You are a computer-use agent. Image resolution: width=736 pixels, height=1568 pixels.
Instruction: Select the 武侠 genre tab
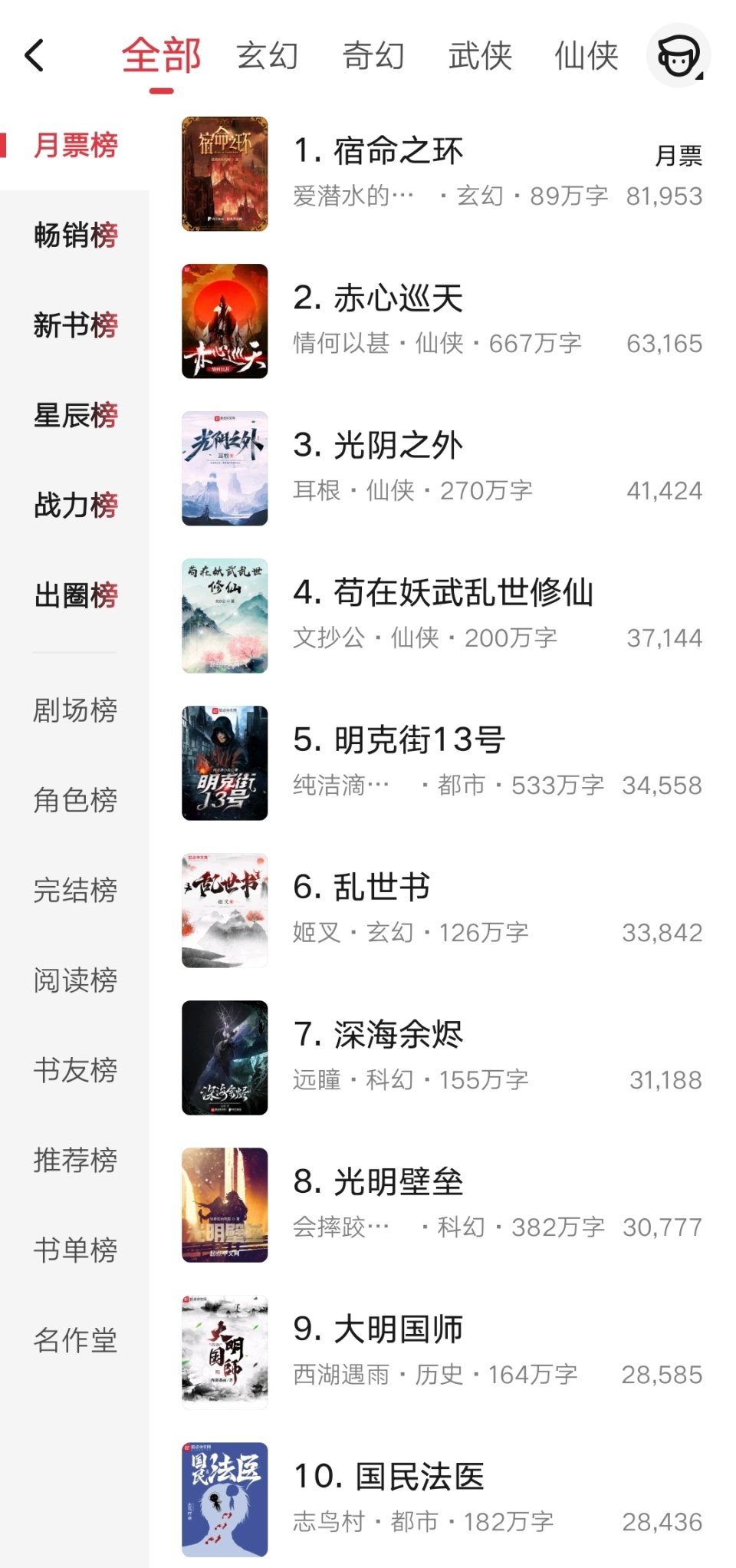point(480,56)
